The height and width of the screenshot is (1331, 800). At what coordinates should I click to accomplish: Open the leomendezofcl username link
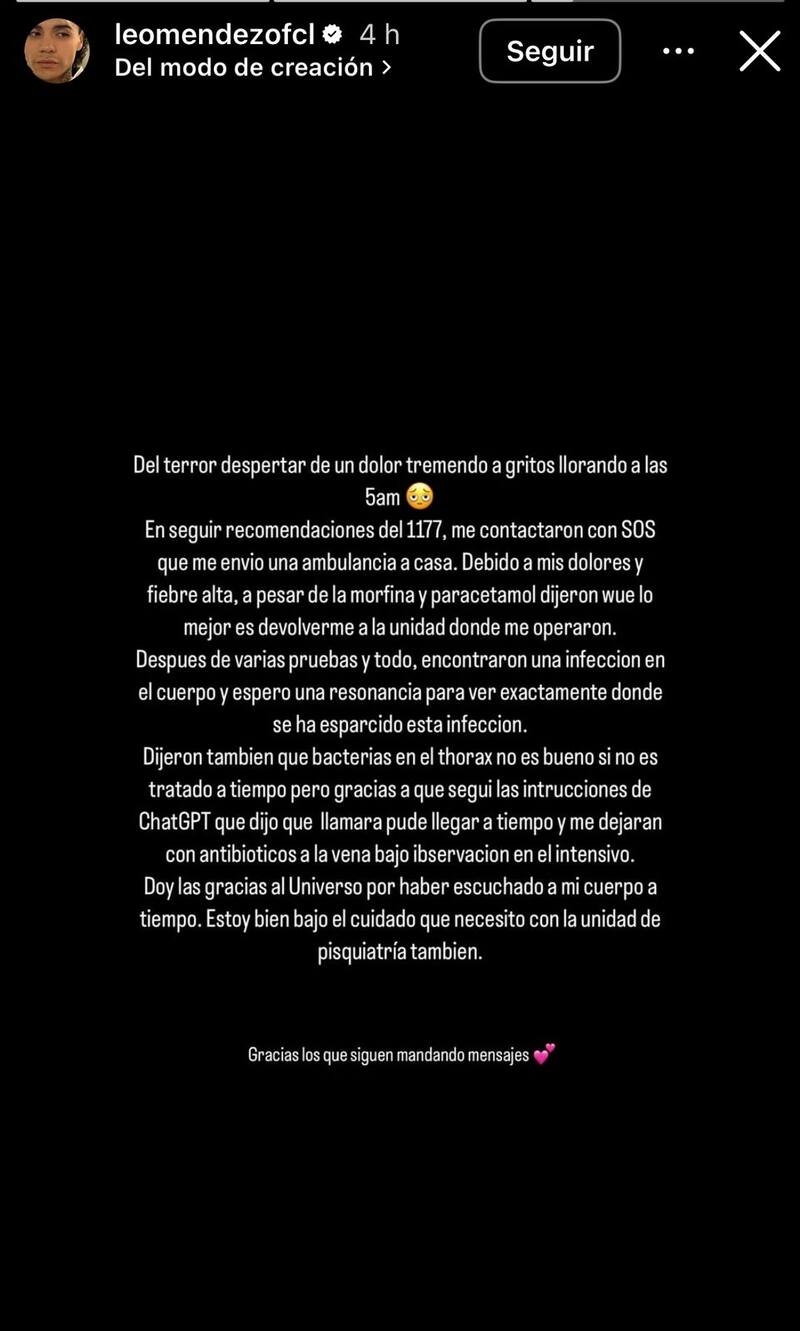215,35
